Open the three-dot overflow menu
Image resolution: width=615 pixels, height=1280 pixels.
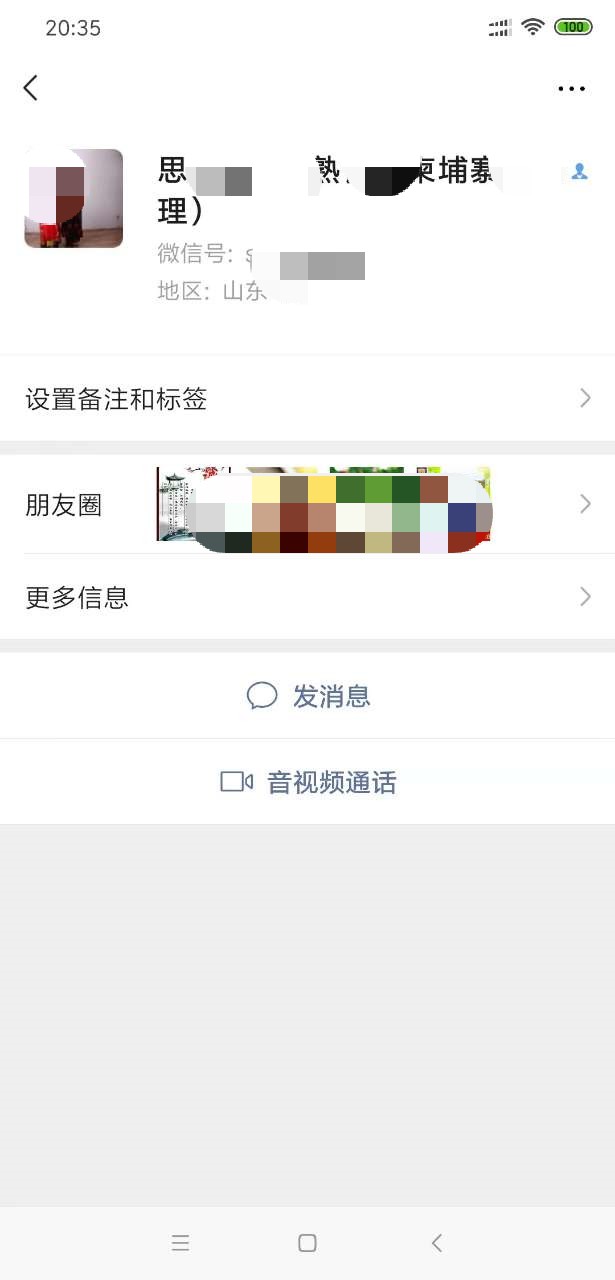click(571, 89)
